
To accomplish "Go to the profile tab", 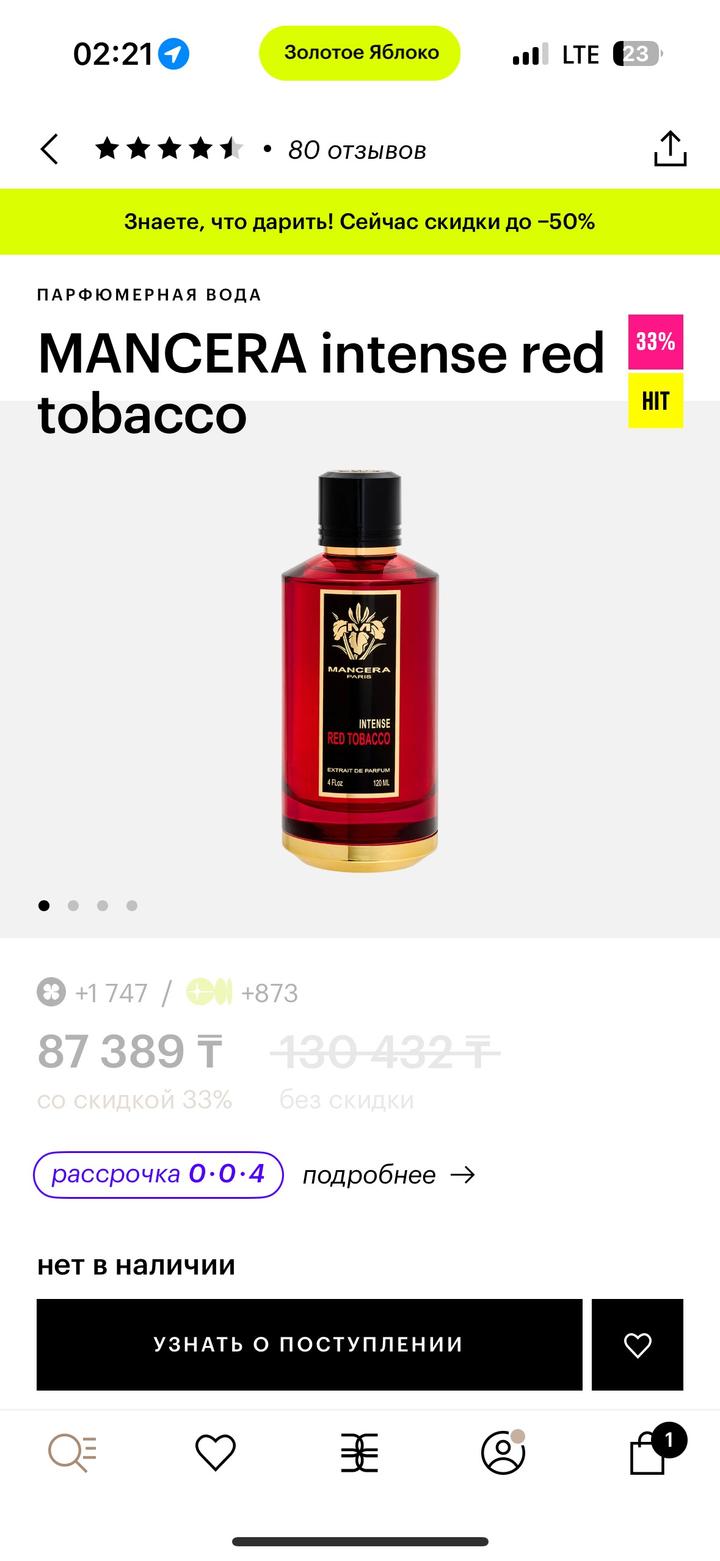I will coord(503,1452).
